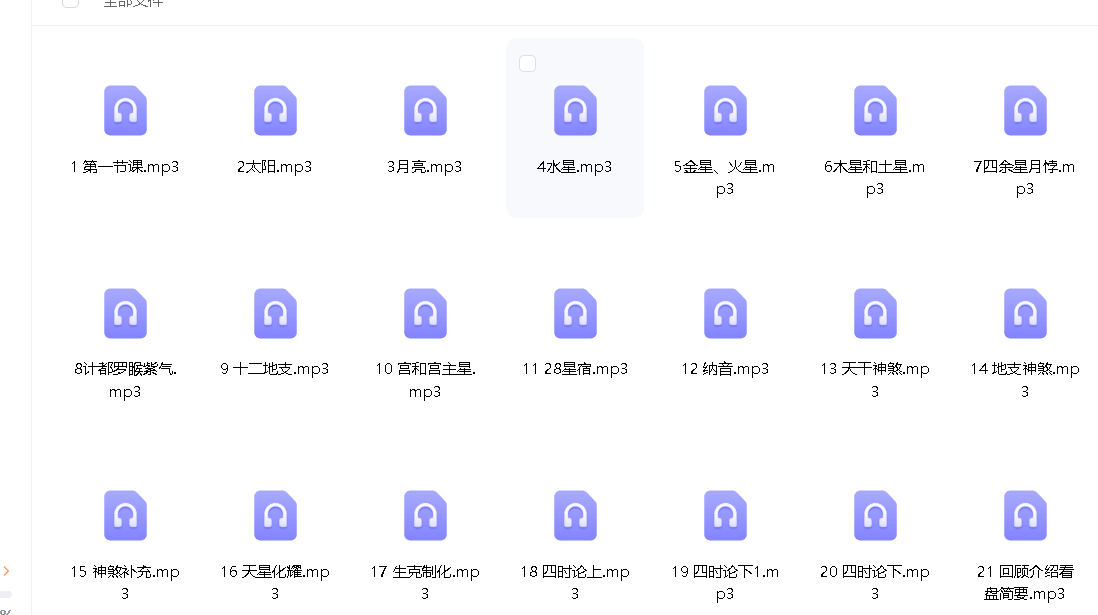
Task: Open 4水星.mp3 file
Action: 575,111
